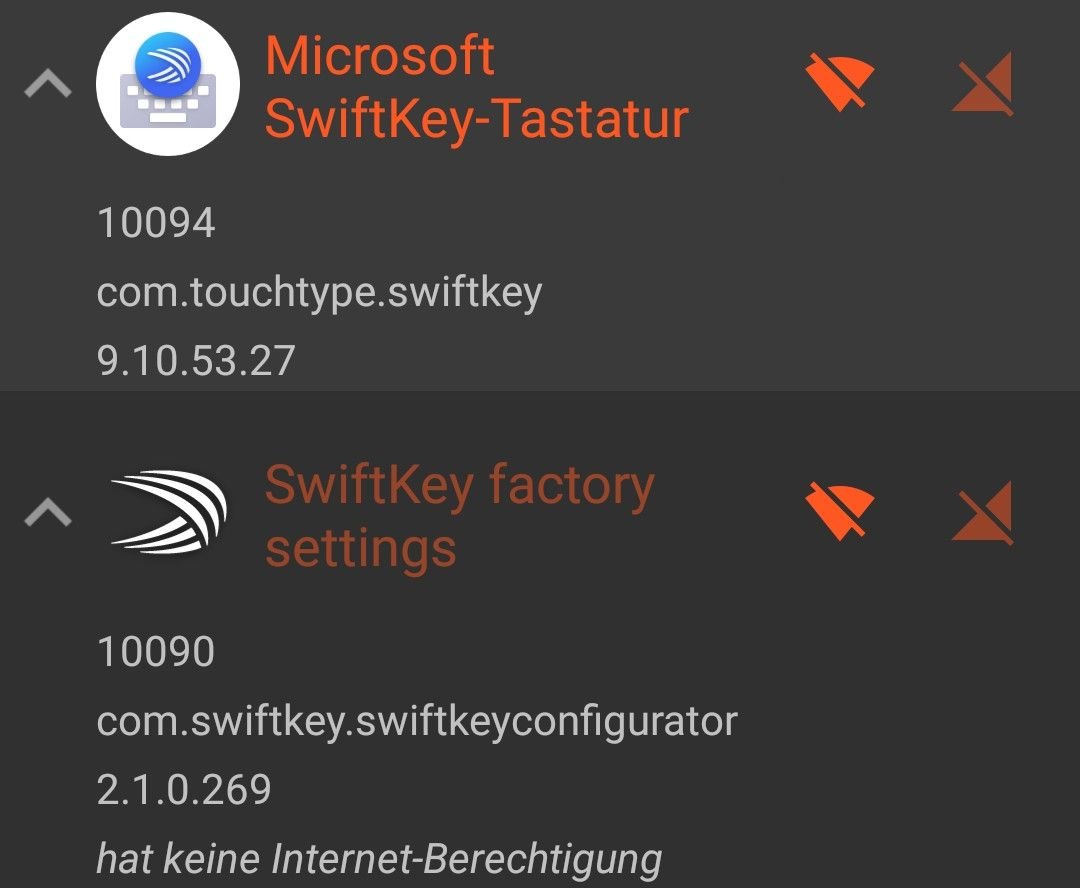
Task: Open the SwiftKey factory settings app icon
Action: click(x=168, y=514)
